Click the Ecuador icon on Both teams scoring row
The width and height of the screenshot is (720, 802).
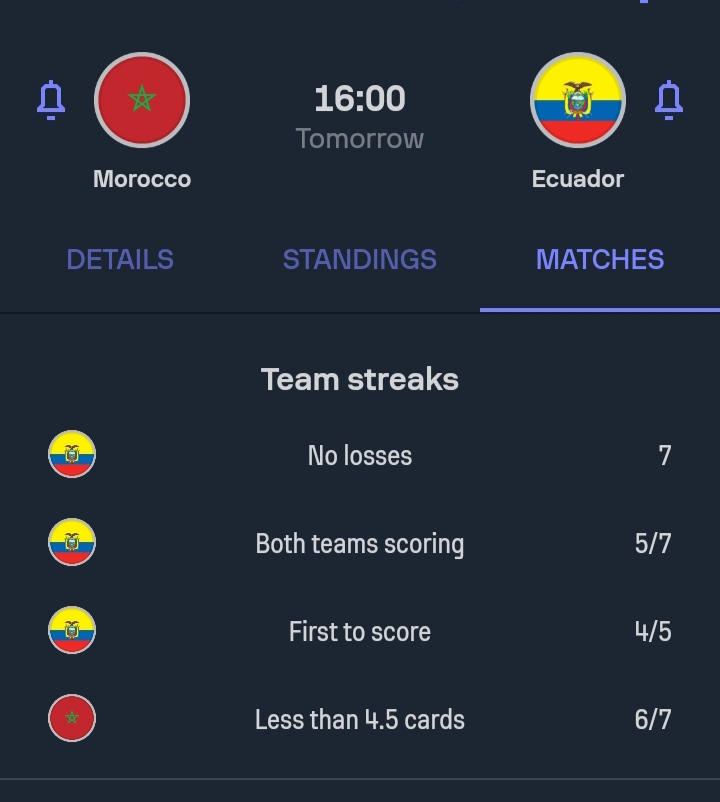click(x=71, y=542)
